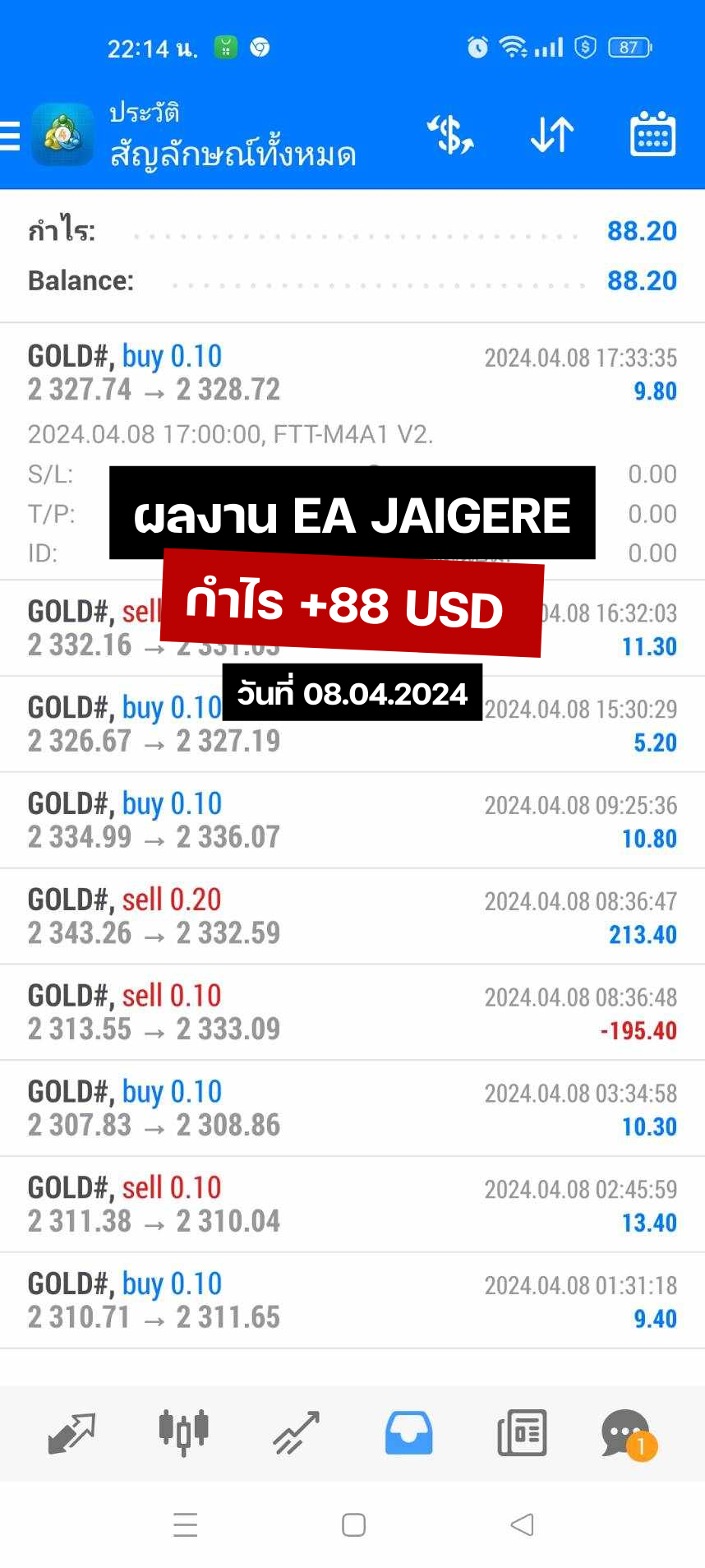Screen dimensions: 705x1568
Task: Choose a history period with the calendar
Action: 652,134
